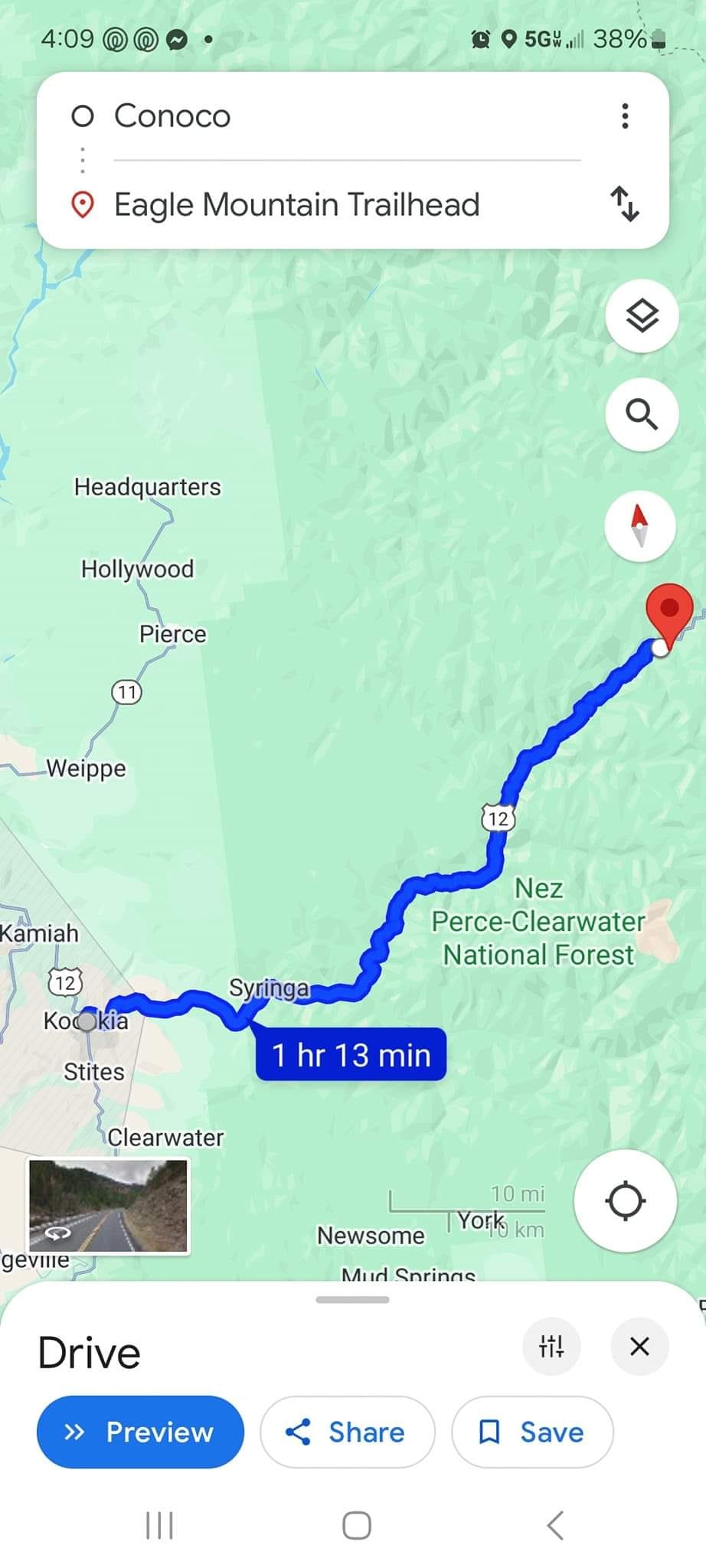Screen dimensions: 706x1568
Task: Share these directions
Action: (x=348, y=1432)
